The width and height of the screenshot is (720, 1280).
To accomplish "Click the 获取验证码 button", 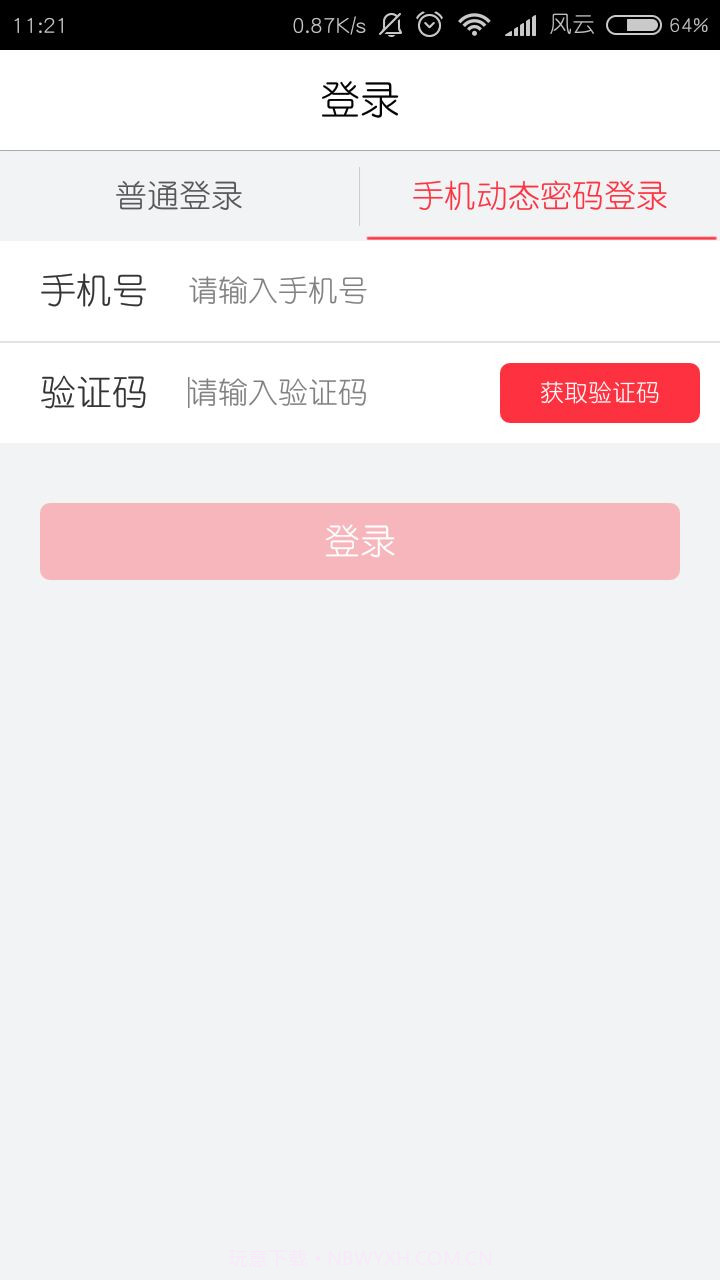I will click(x=600, y=392).
